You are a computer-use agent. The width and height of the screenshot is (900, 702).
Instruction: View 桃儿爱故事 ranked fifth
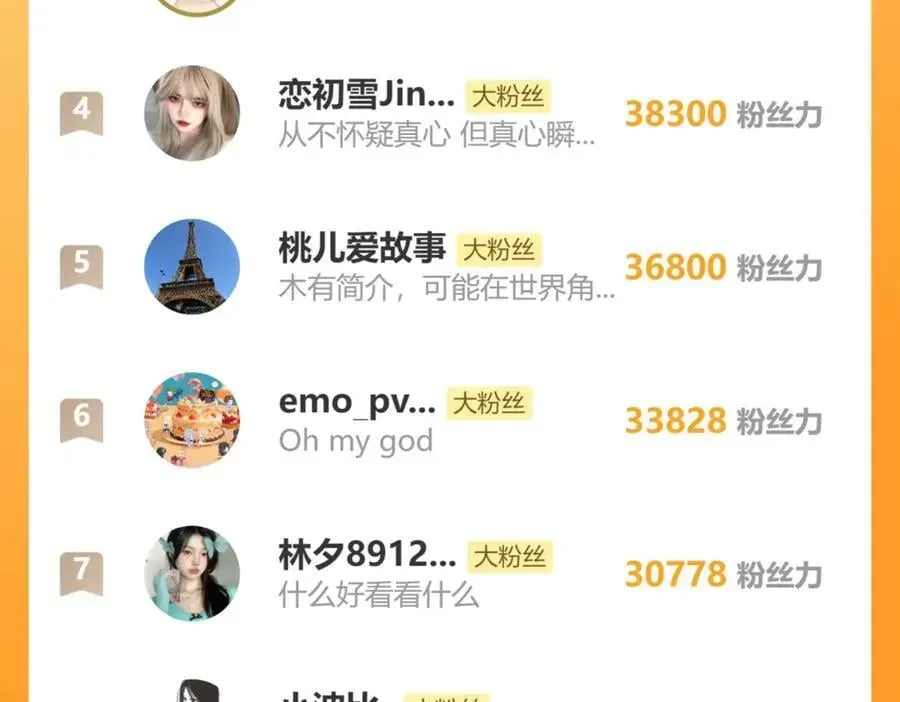(x=362, y=249)
